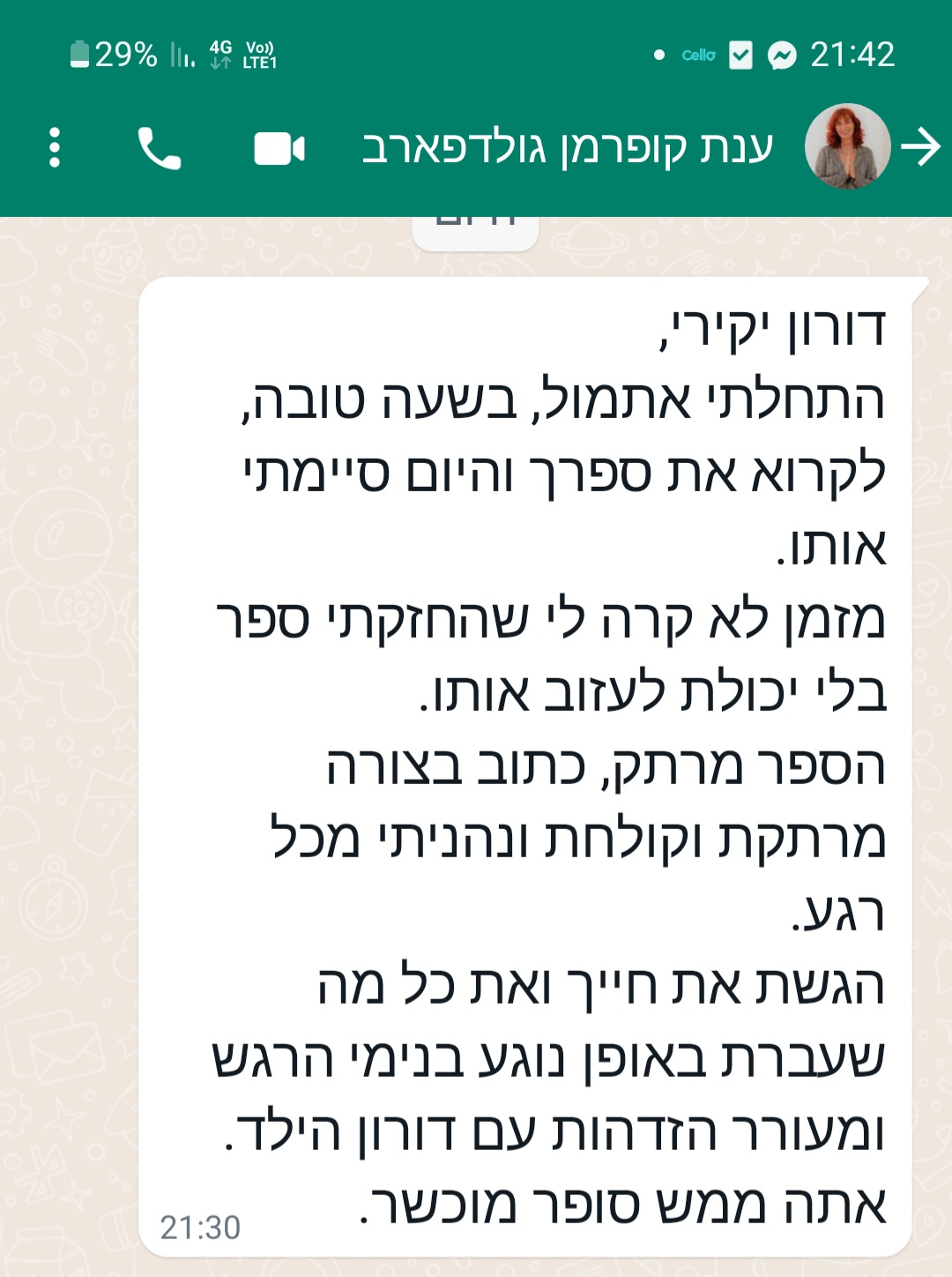Start a voice call with ענת
The width and height of the screenshot is (952, 1277).
(x=160, y=148)
